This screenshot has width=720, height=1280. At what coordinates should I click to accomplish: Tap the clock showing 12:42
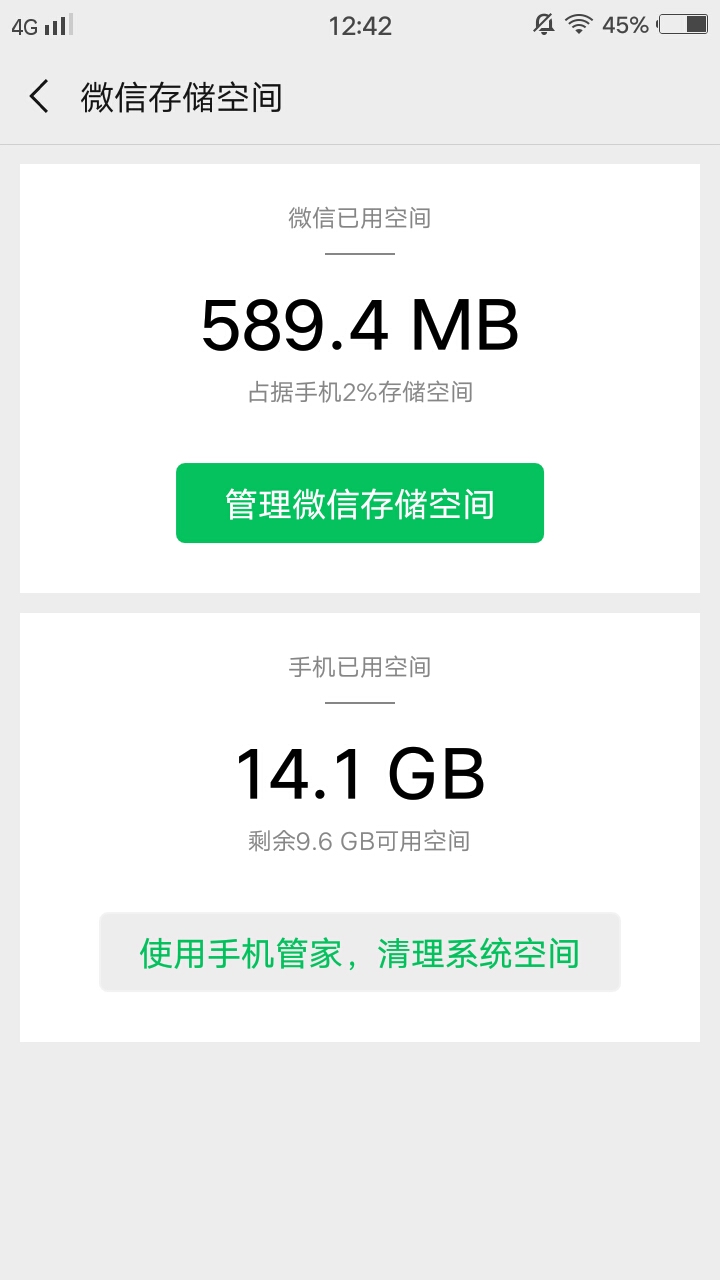360,25
